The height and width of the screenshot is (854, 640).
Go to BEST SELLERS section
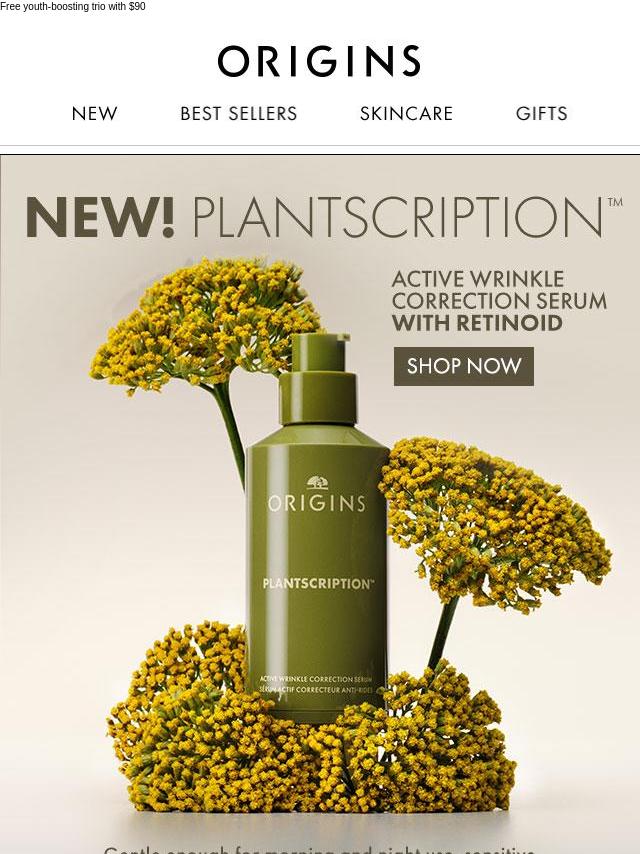click(238, 114)
